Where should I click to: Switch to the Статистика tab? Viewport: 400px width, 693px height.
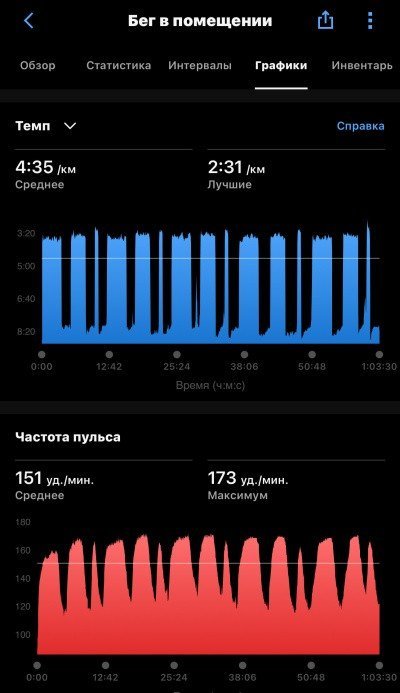tap(118, 65)
